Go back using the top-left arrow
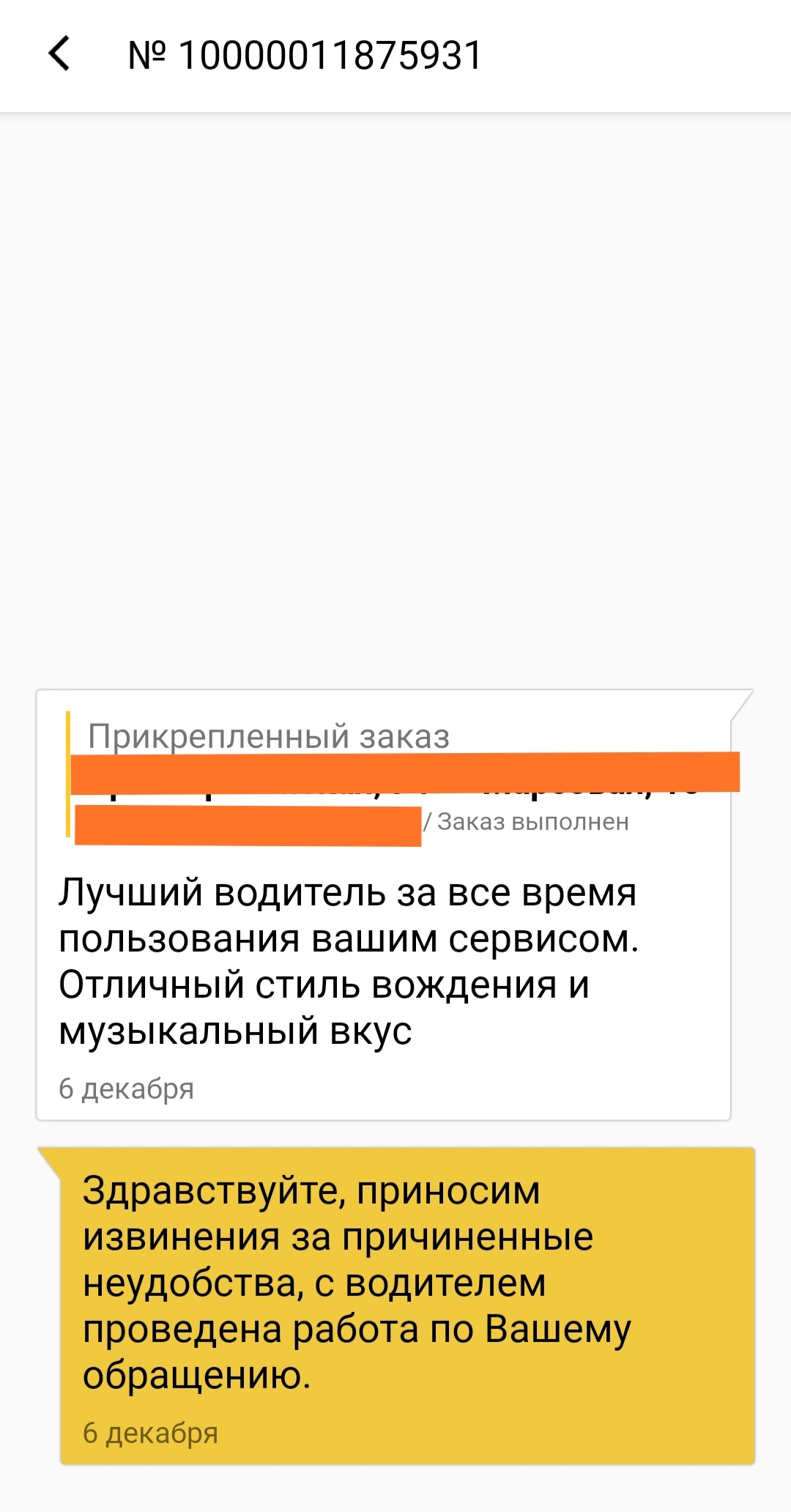 tap(59, 54)
